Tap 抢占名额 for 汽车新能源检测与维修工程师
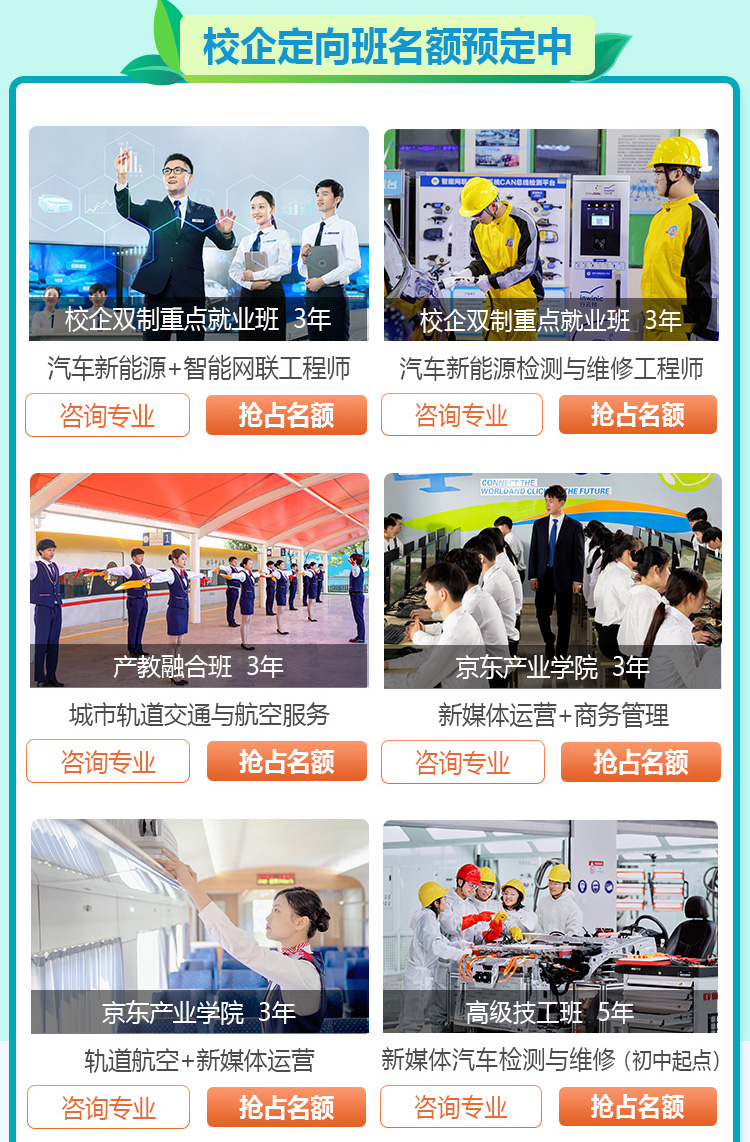This screenshot has width=750, height=1142. tap(638, 415)
